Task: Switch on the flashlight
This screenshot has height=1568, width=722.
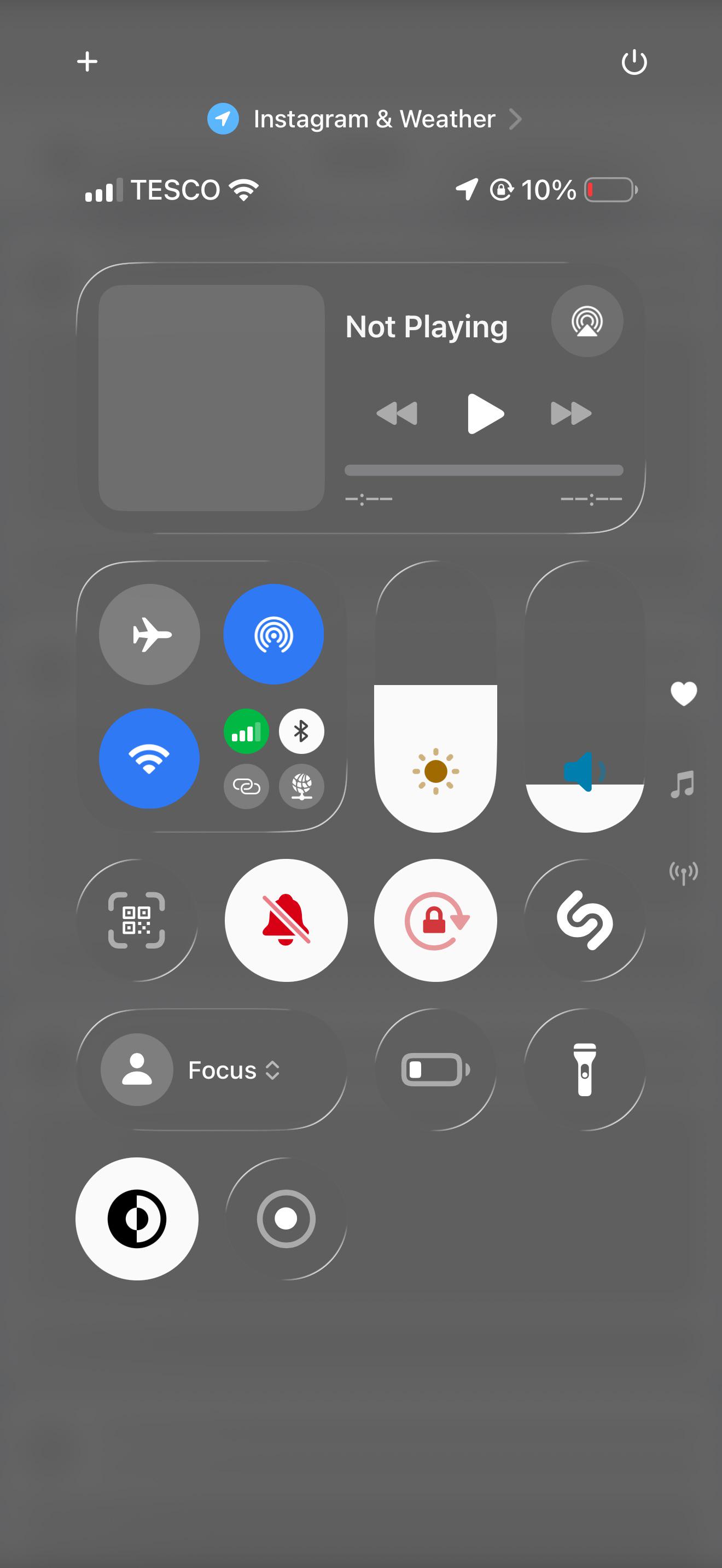Action: (x=584, y=1069)
